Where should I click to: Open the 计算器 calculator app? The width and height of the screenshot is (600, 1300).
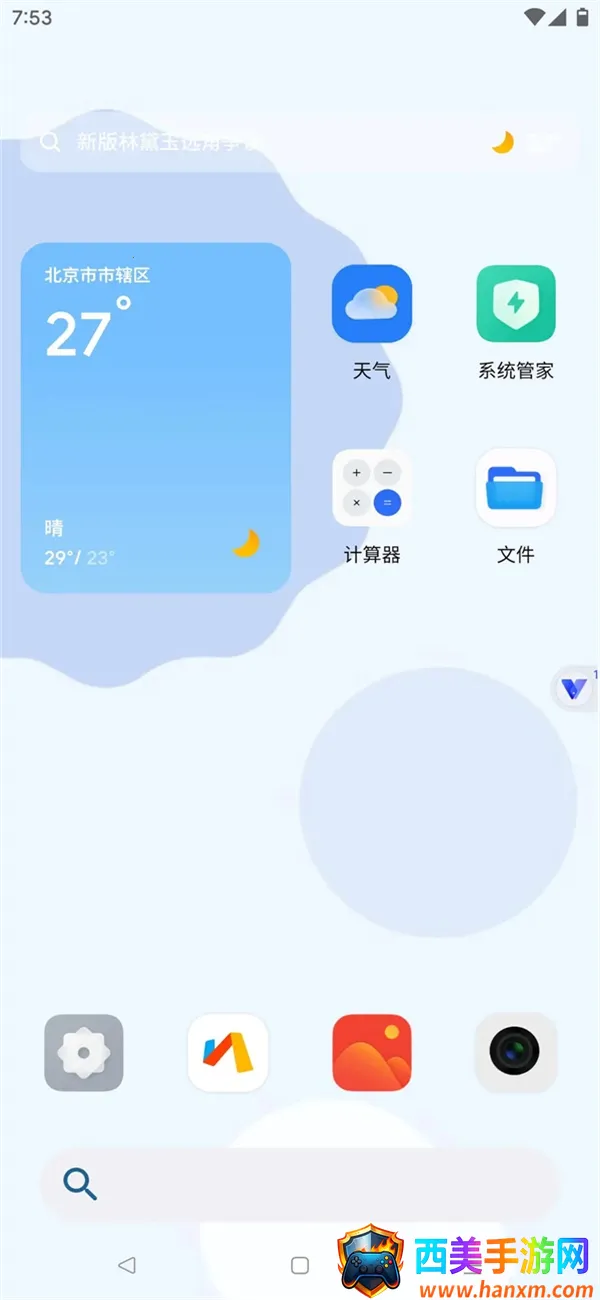[371, 488]
